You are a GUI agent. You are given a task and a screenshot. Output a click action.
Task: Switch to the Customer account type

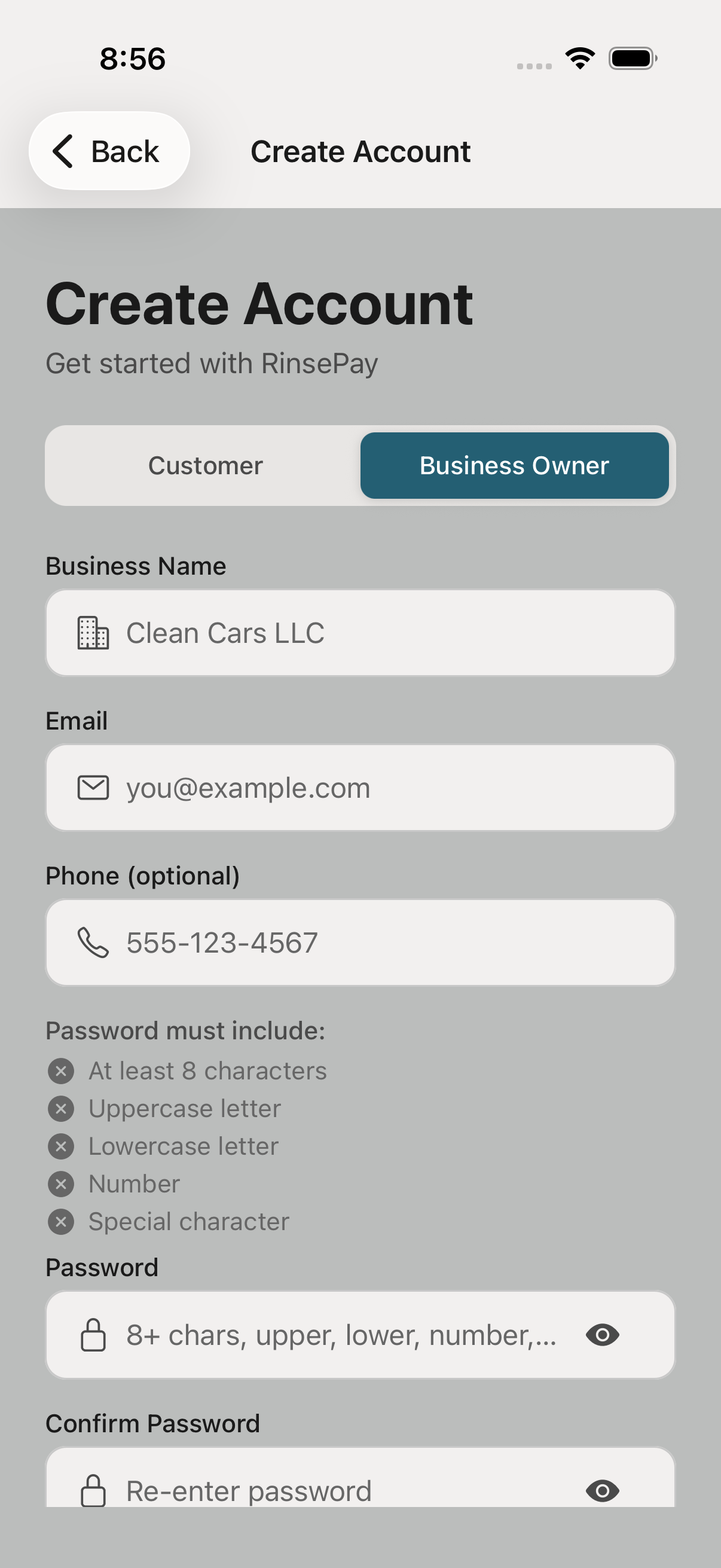(x=204, y=465)
